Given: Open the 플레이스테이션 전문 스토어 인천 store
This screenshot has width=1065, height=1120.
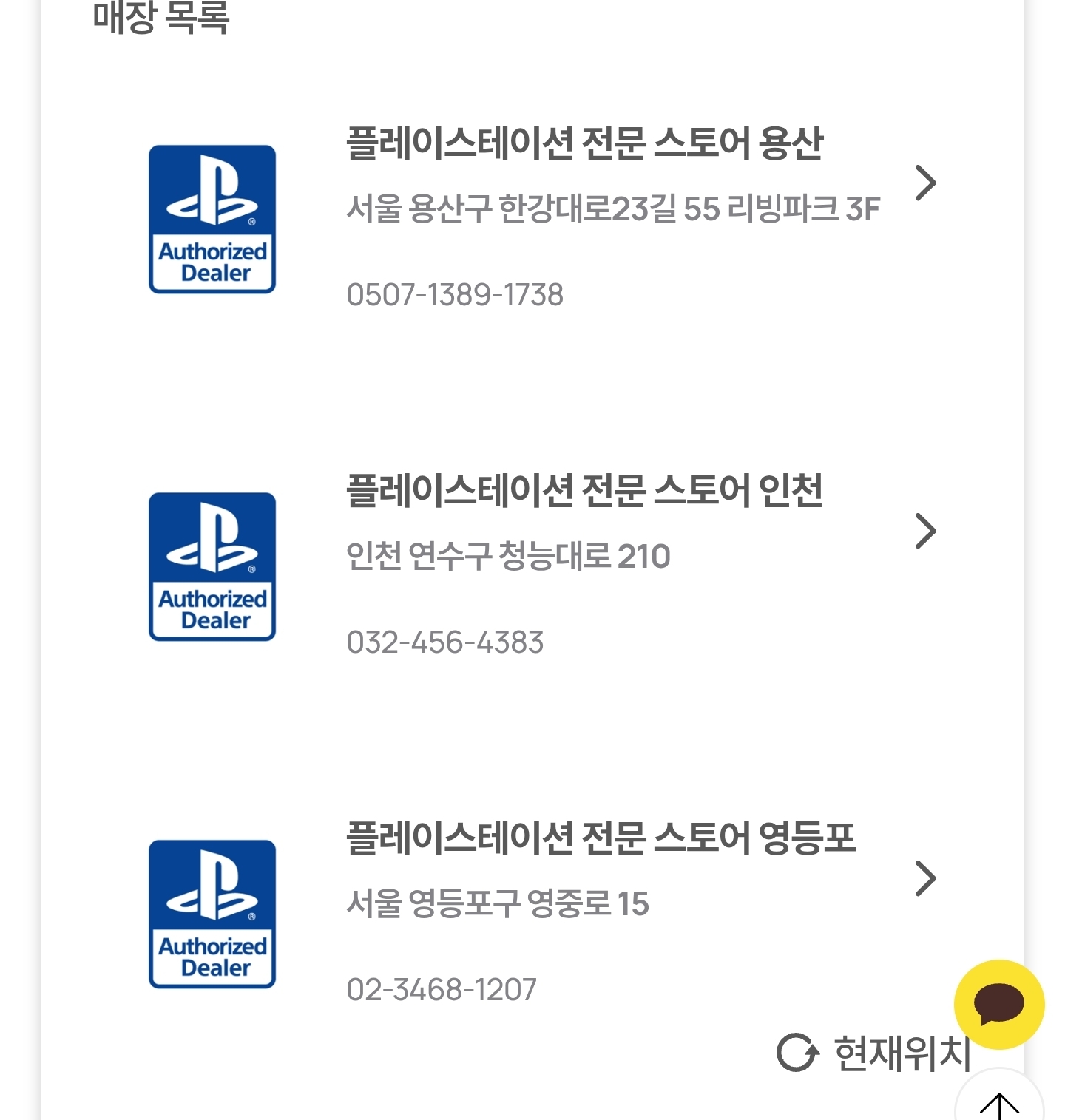Looking at the screenshot, I should (584, 491).
